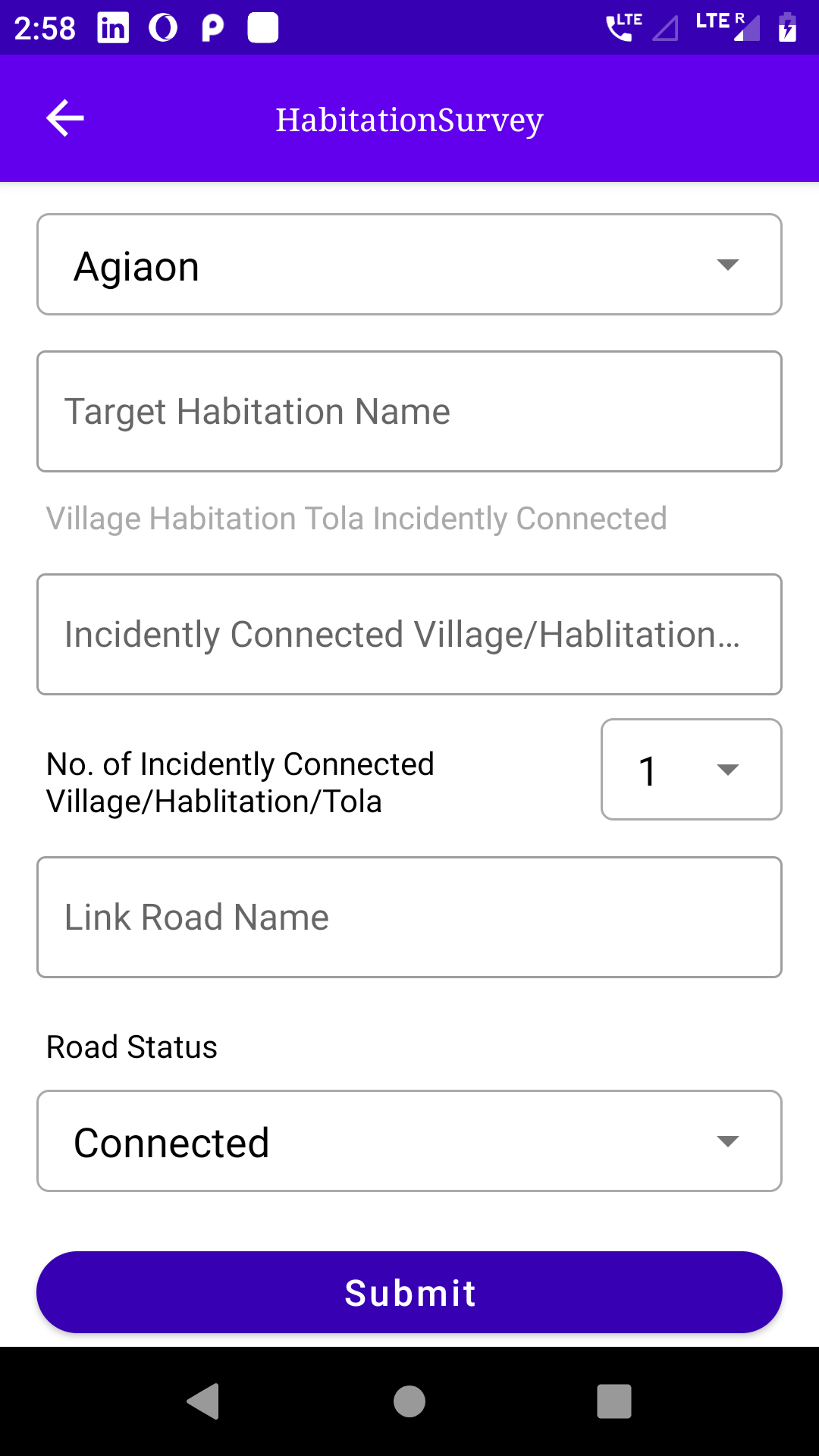Open the Agiaon dropdown
The image size is (819, 1456).
pyautogui.click(x=409, y=265)
